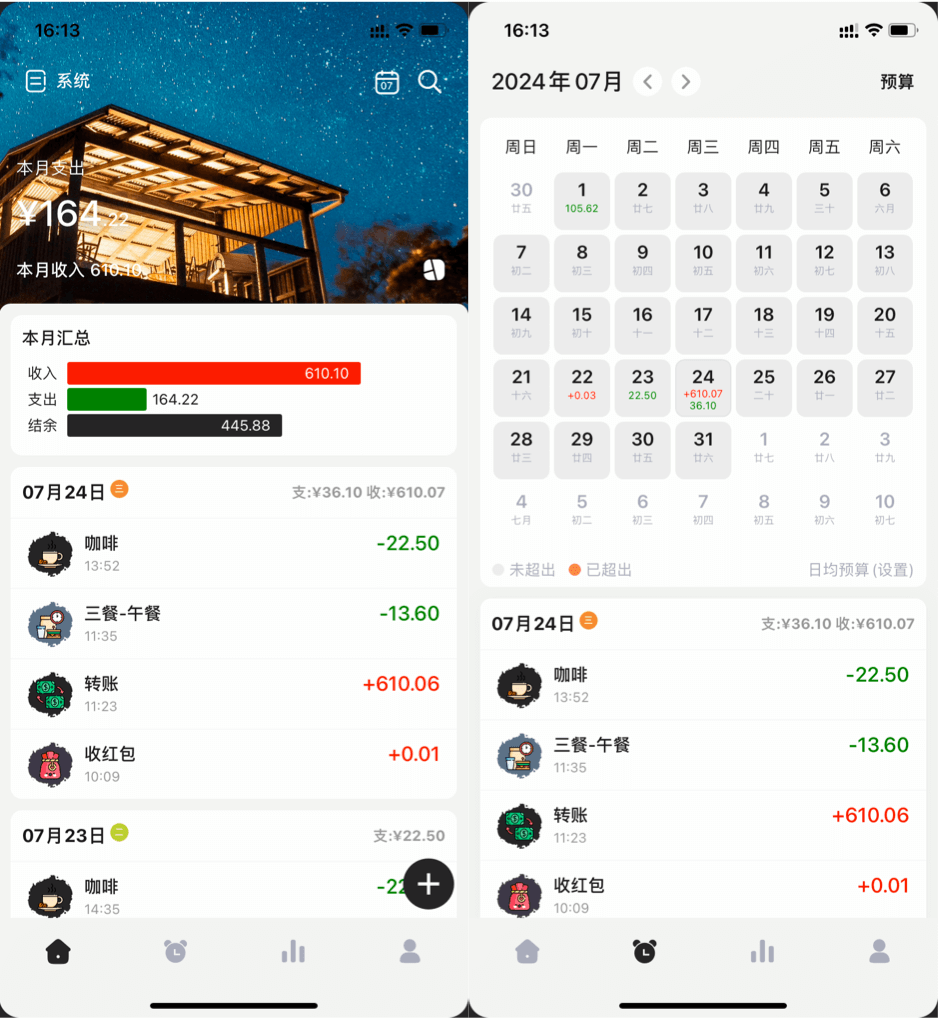
Task: Open the 本月汇总 summary card
Action: point(233,385)
